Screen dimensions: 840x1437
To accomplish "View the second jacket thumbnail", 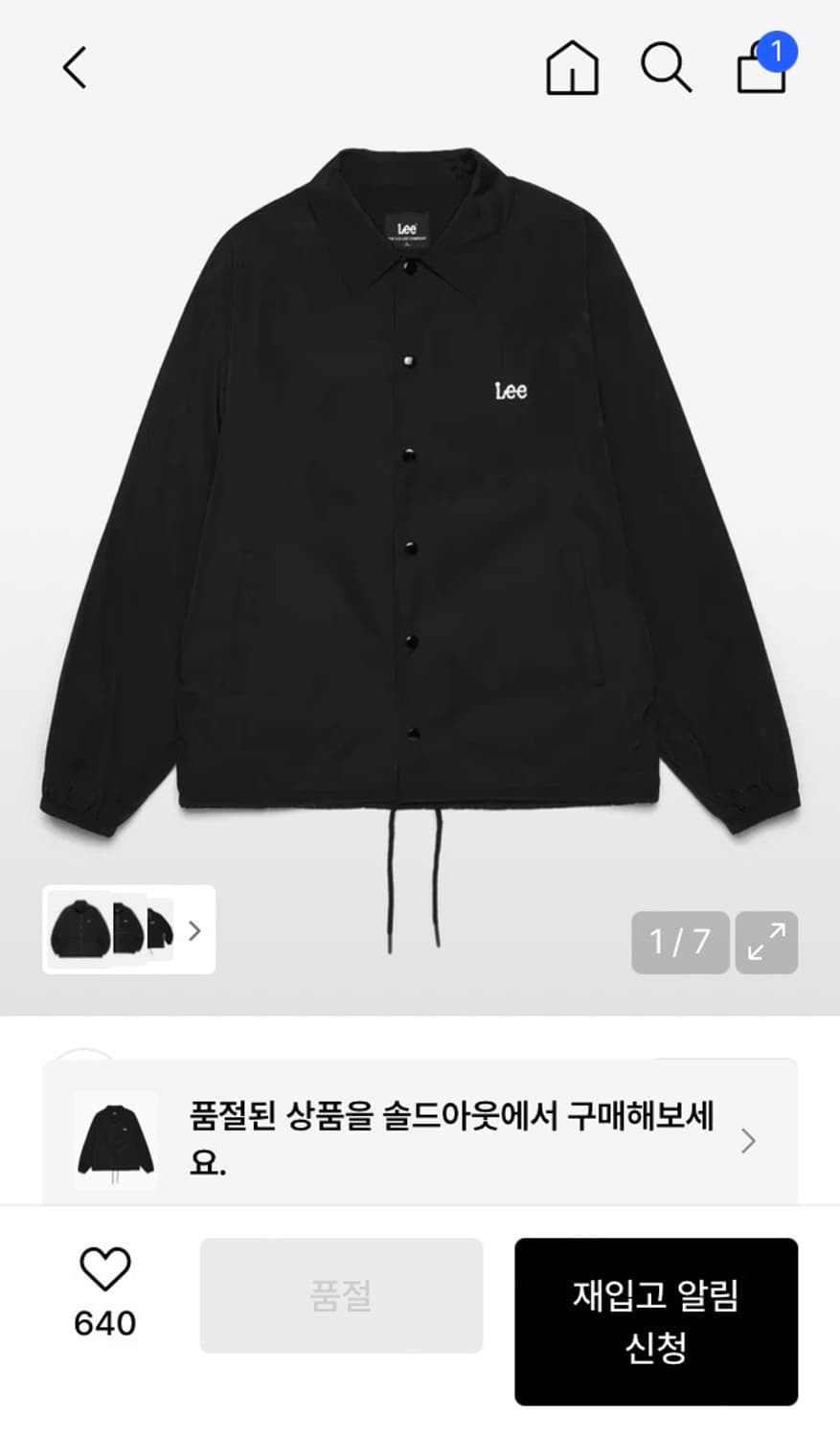I will 128,929.
